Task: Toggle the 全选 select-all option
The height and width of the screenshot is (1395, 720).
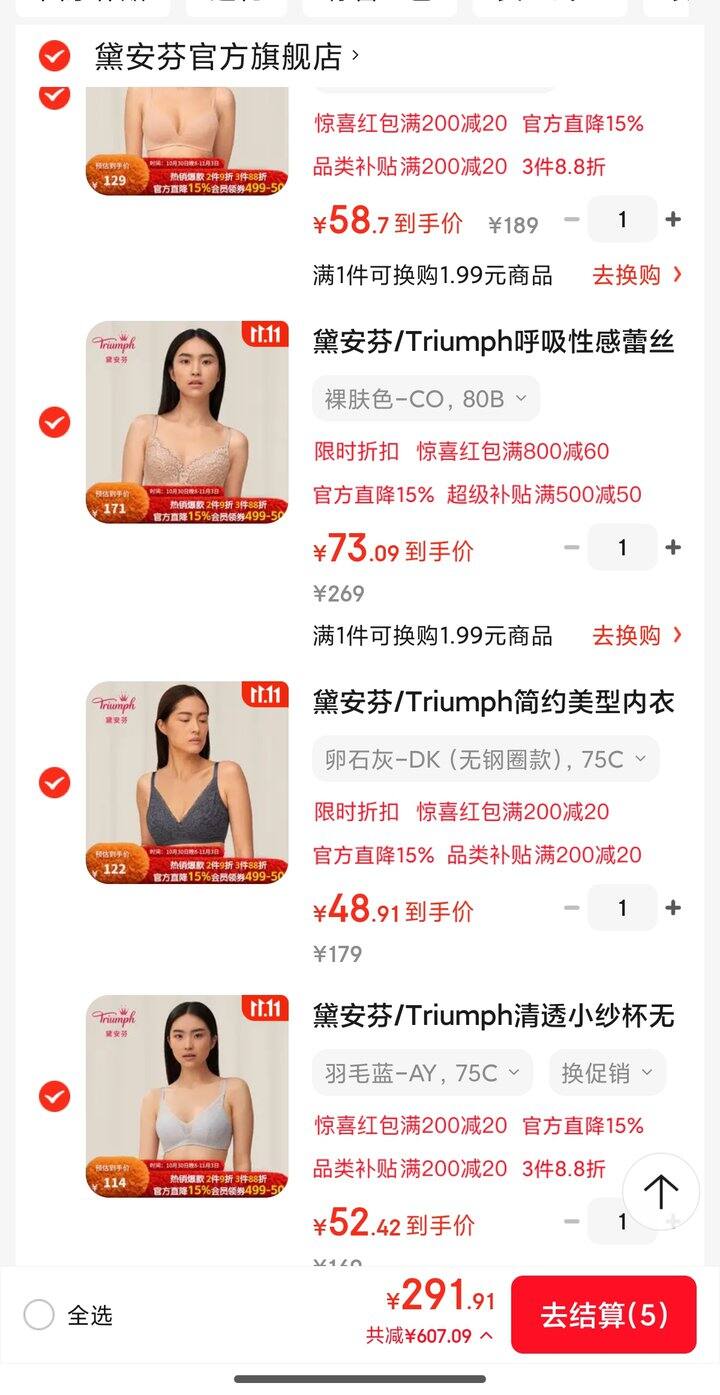Action: click(39, 1315)
